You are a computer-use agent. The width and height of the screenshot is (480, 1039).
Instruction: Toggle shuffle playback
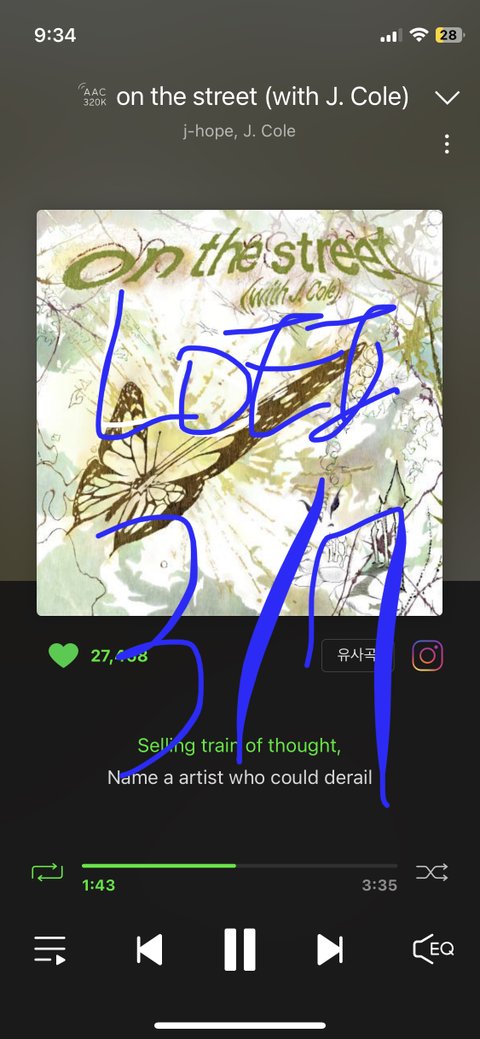tap(432, 872)
